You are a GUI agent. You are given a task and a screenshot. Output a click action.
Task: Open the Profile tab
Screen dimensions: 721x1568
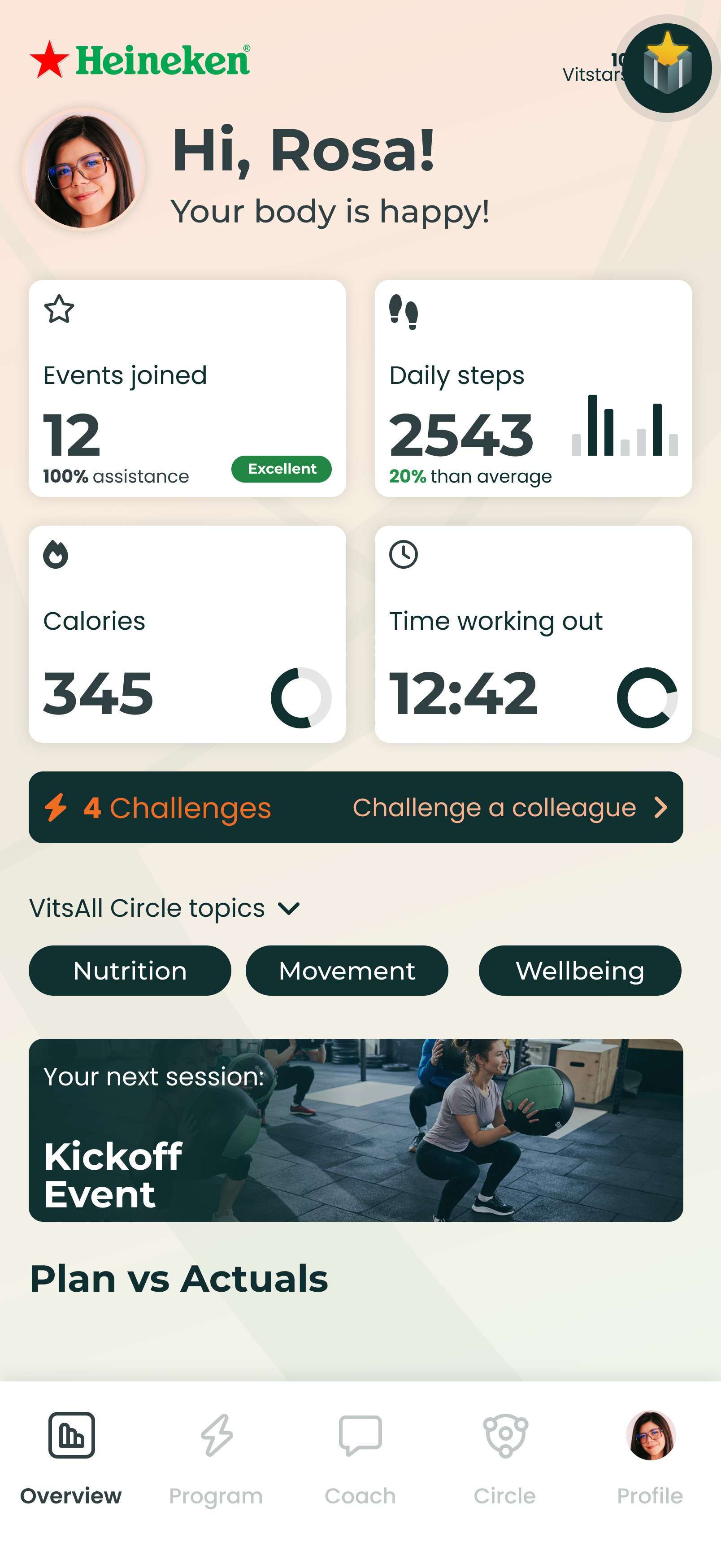(x=650, y=1458)
